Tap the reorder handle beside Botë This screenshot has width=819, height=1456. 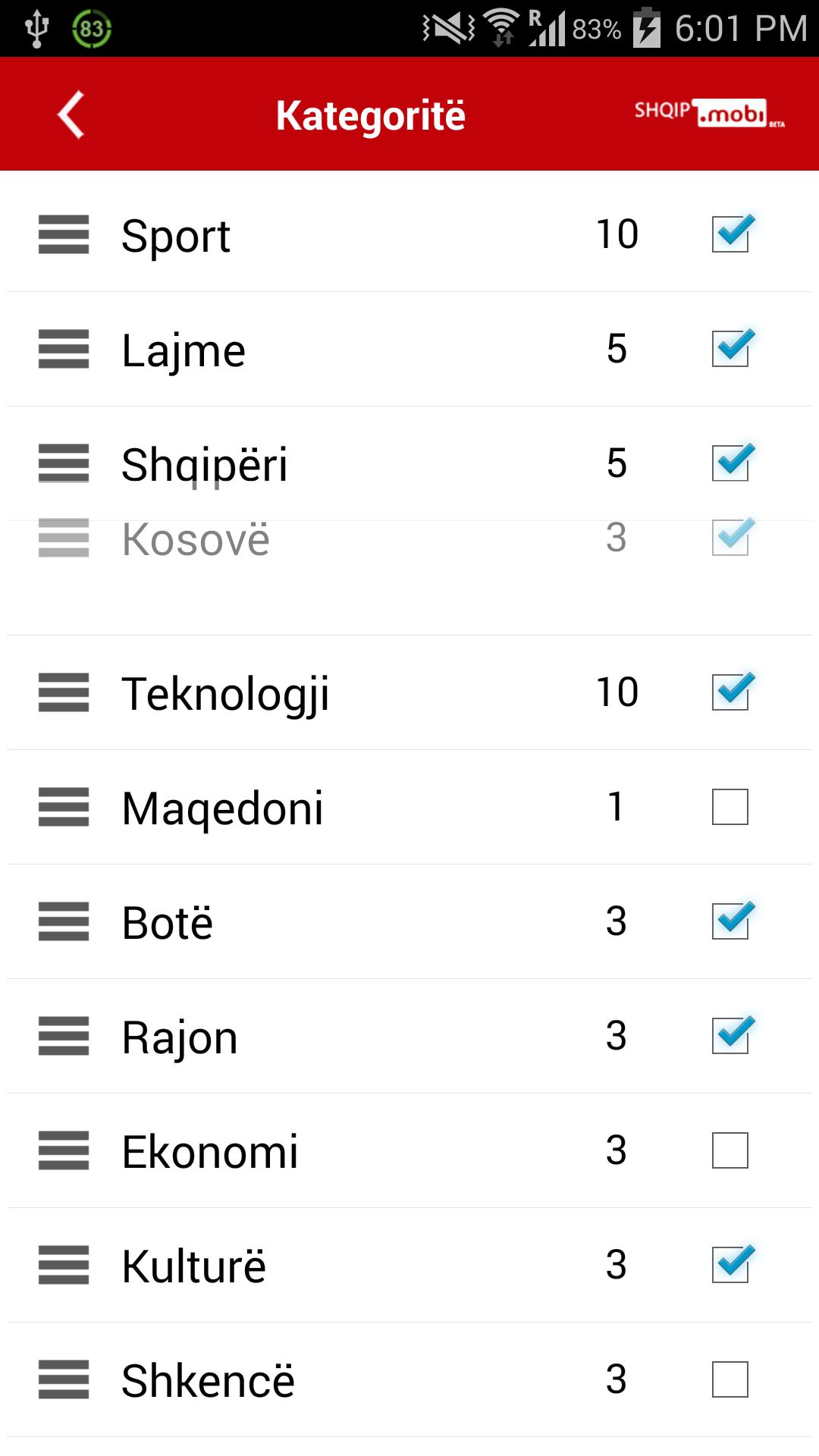click(x=64, y=921)
